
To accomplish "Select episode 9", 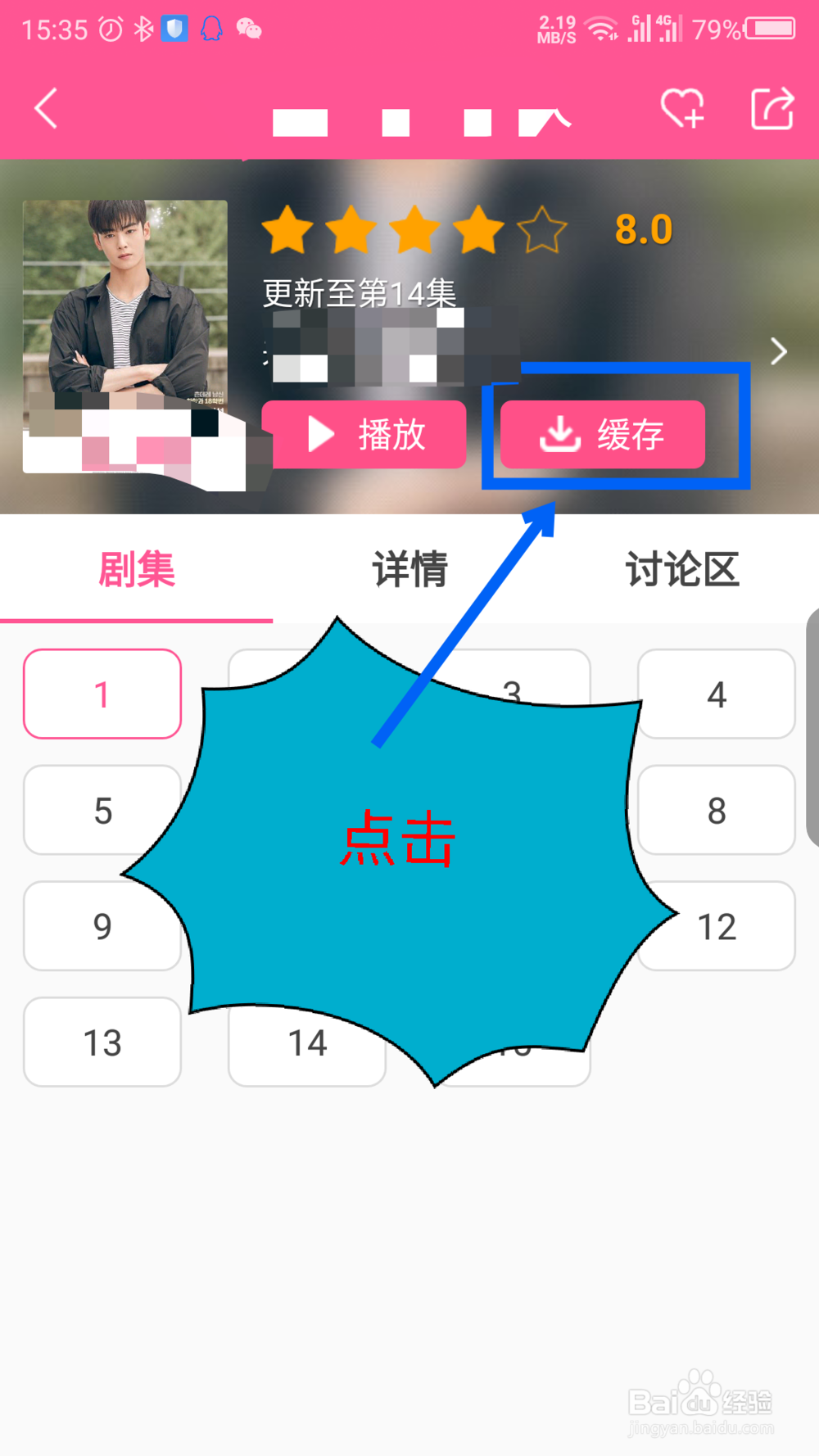I will (90, 926).
